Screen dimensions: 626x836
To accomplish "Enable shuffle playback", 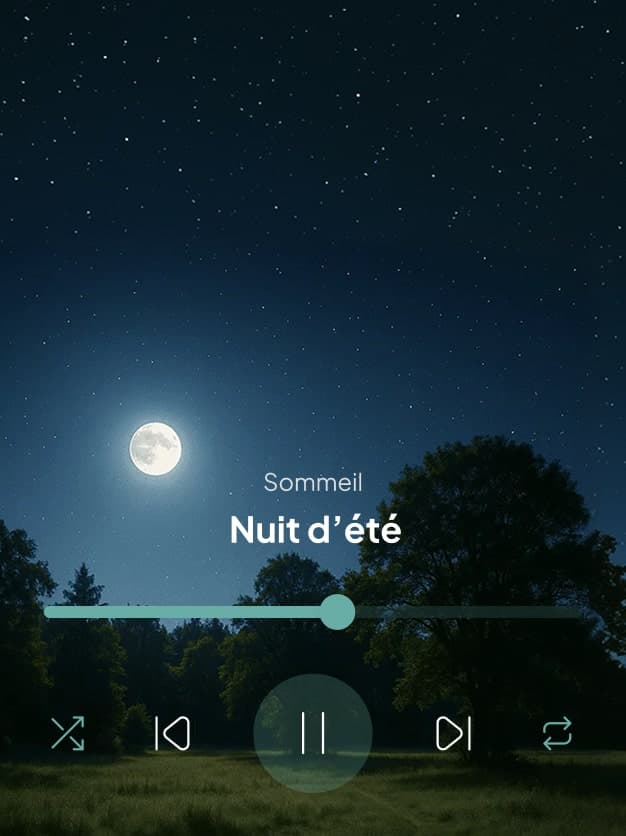I will click(68, 734).
